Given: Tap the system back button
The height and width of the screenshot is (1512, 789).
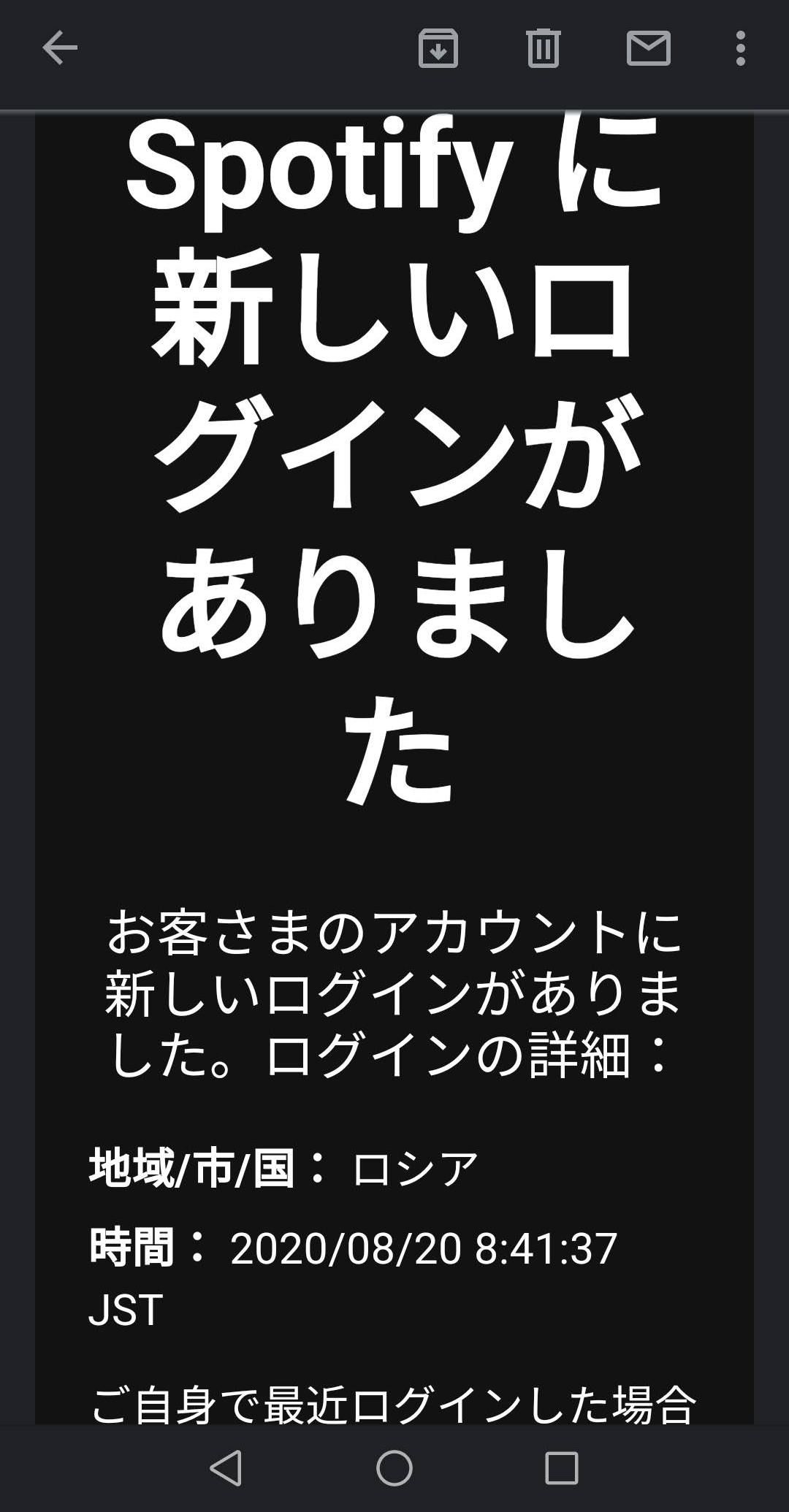Looking at the screenshot, I should 226,1467.
